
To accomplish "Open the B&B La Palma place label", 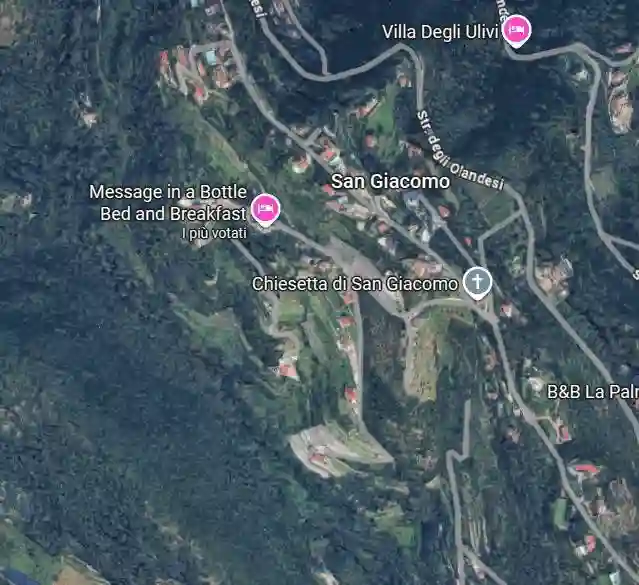I will click(x=592, y=392).
